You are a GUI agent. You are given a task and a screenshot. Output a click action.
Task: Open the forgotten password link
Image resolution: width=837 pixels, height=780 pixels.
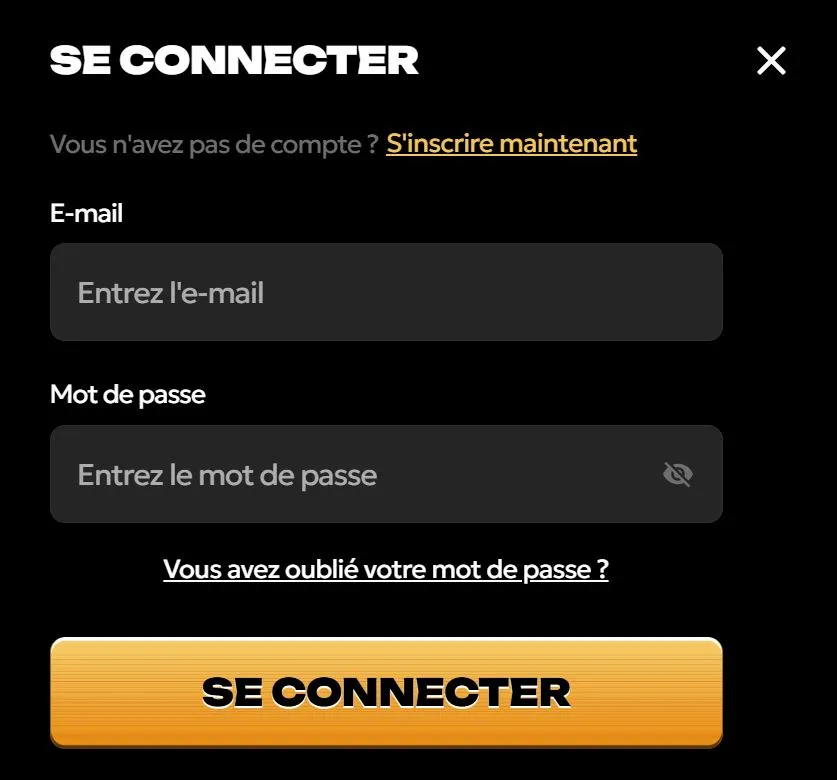click(x=386, y=569)
